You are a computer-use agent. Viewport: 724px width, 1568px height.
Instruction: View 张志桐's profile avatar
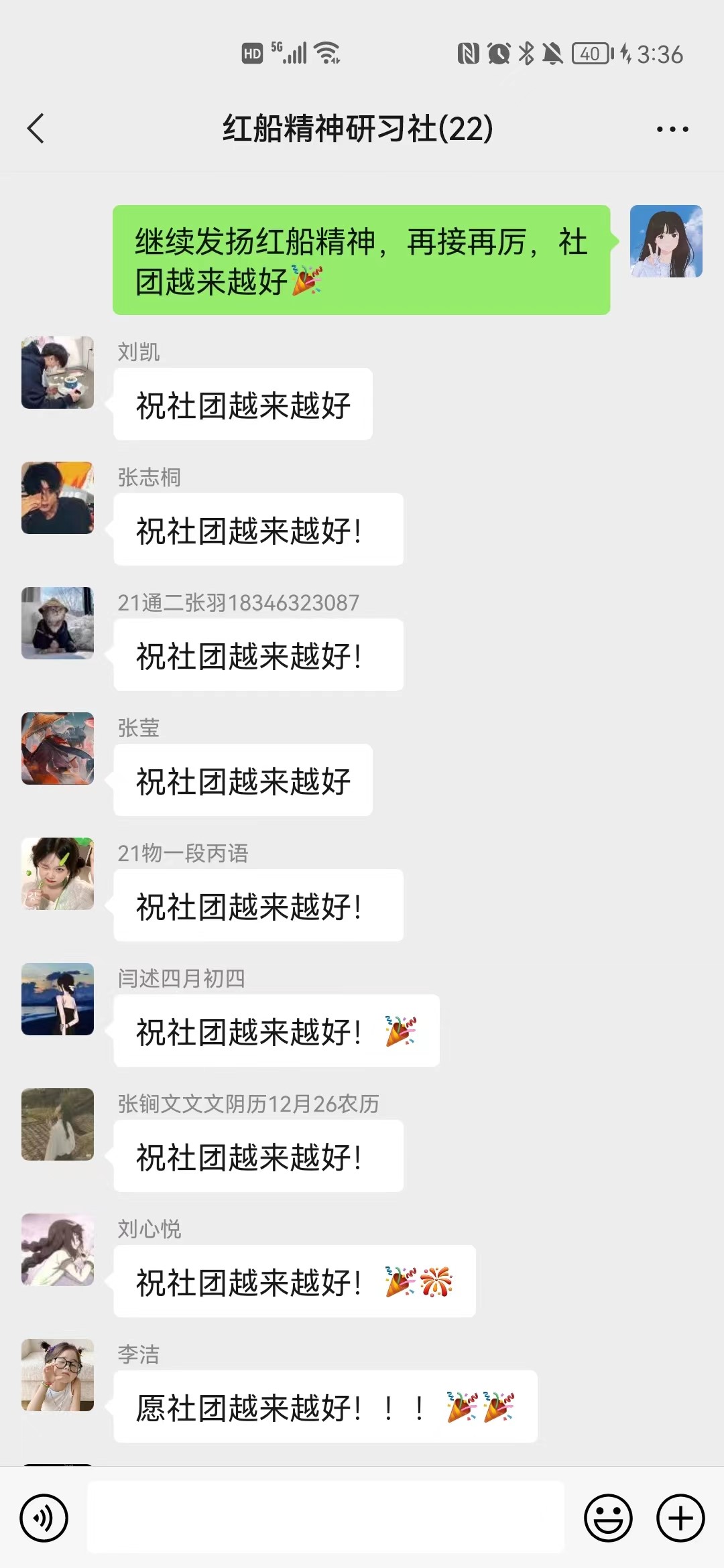(x=58, y=498)
